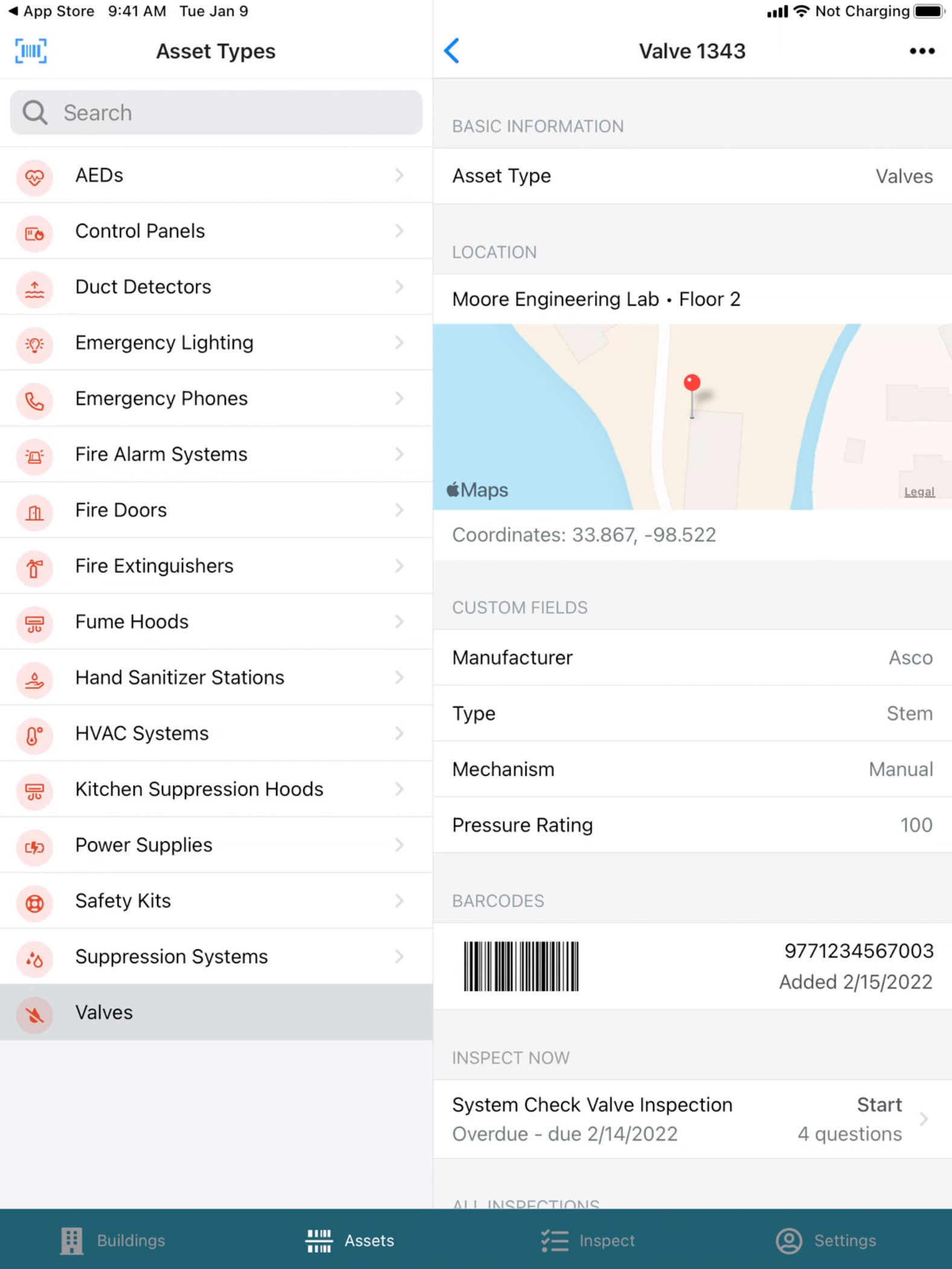The height and width of the screenshot is (1269, 952).
Task: Choose Safety Kits asset type
Action: click(216, 900)
